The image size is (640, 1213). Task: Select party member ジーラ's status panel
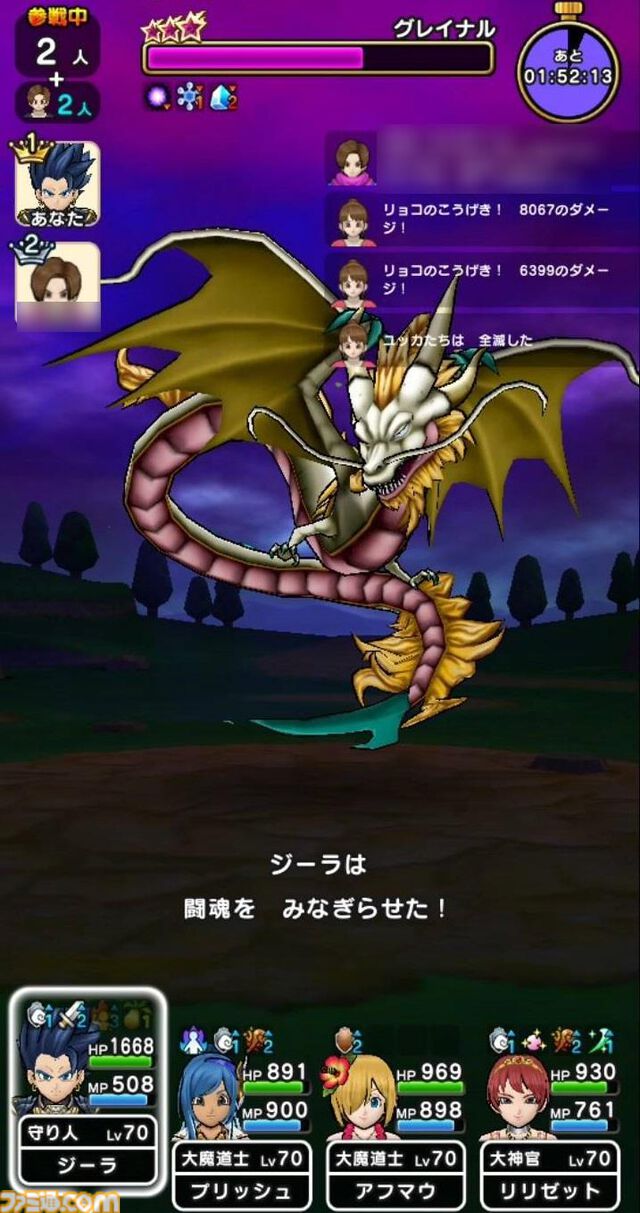pos(89,1097)
